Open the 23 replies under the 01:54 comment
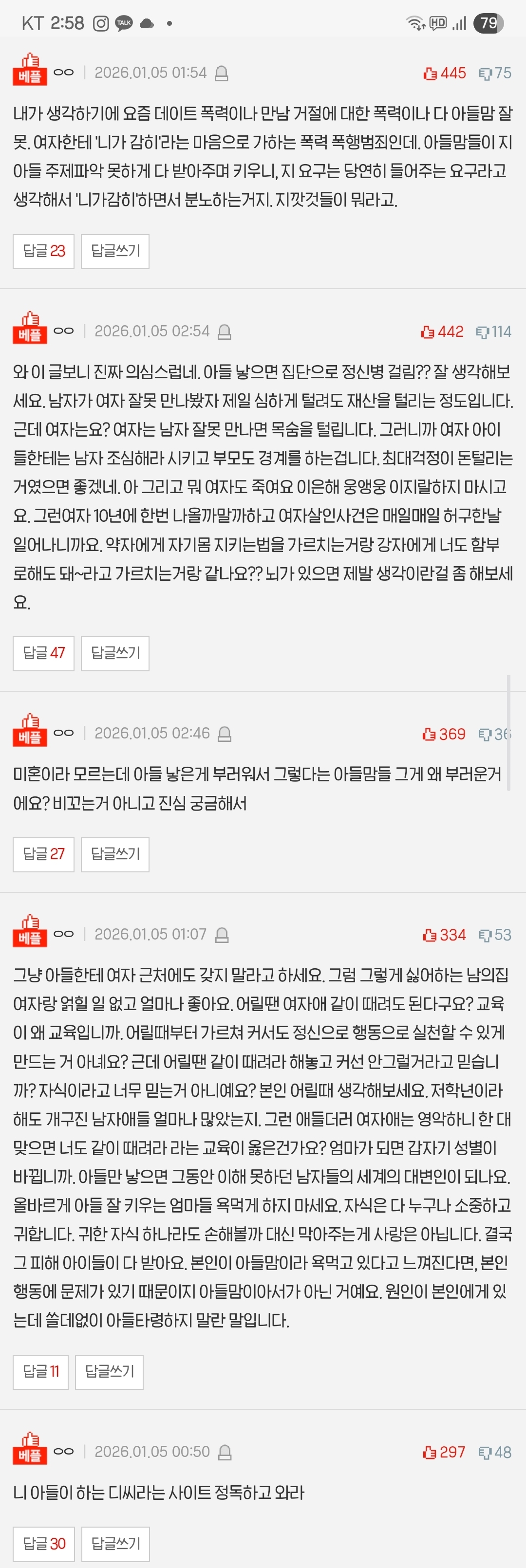This screenshot has width=526, height=1568. [x=43, y=251]
